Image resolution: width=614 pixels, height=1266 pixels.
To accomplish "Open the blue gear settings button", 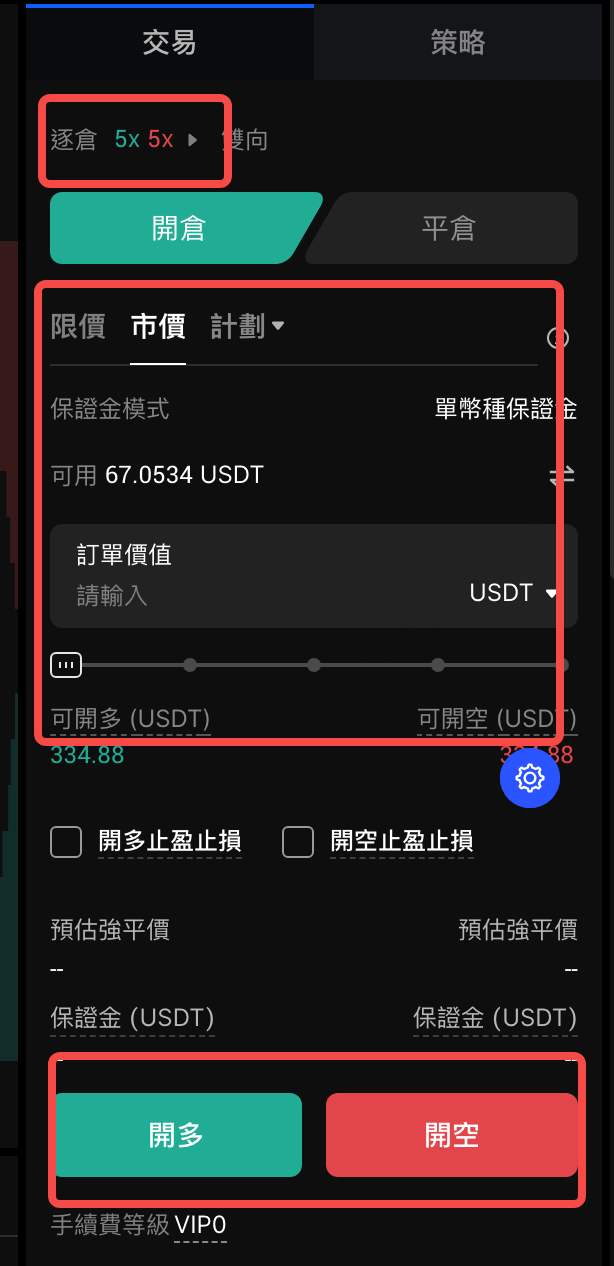I will click(530, 777).
